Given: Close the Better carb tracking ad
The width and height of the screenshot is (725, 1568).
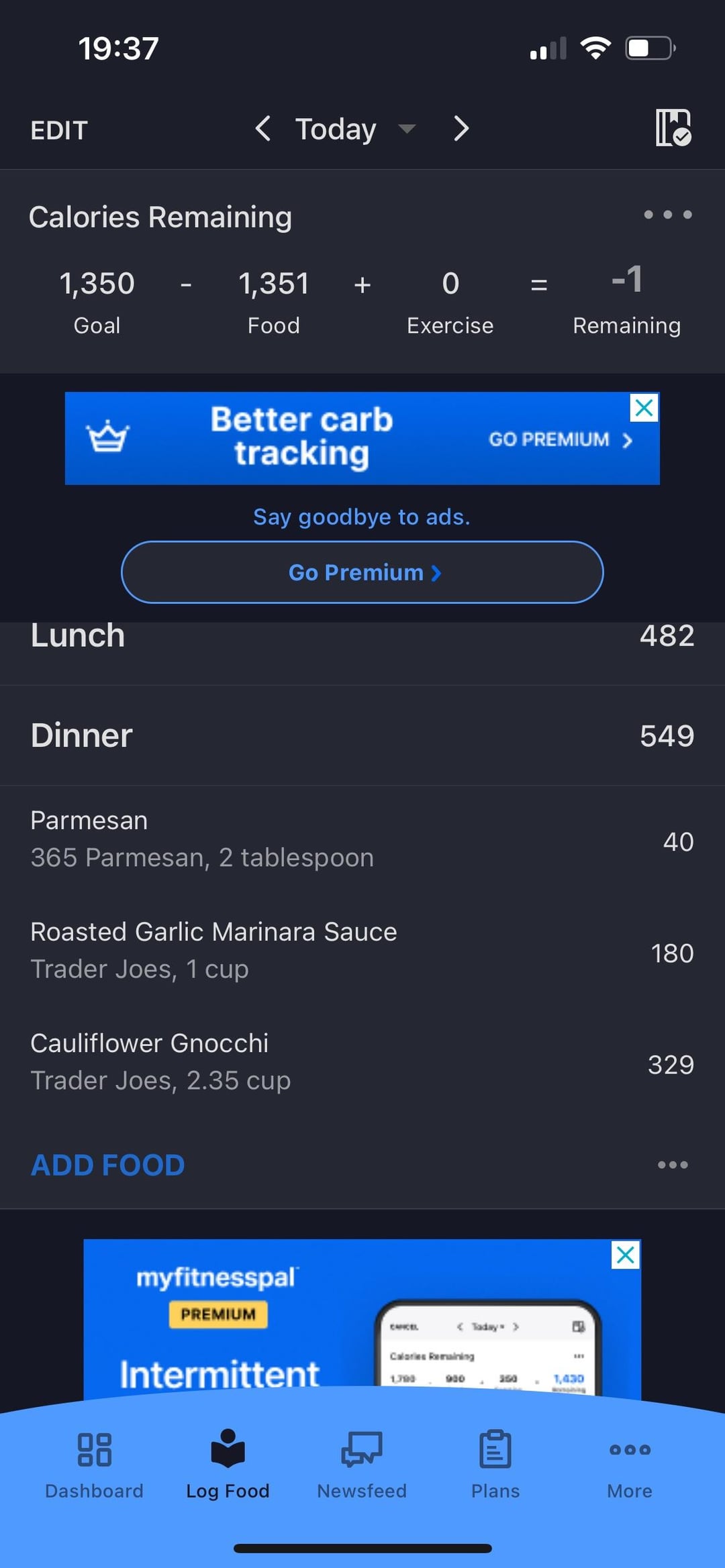Looking at the screenshot, I should coord(644,407).
